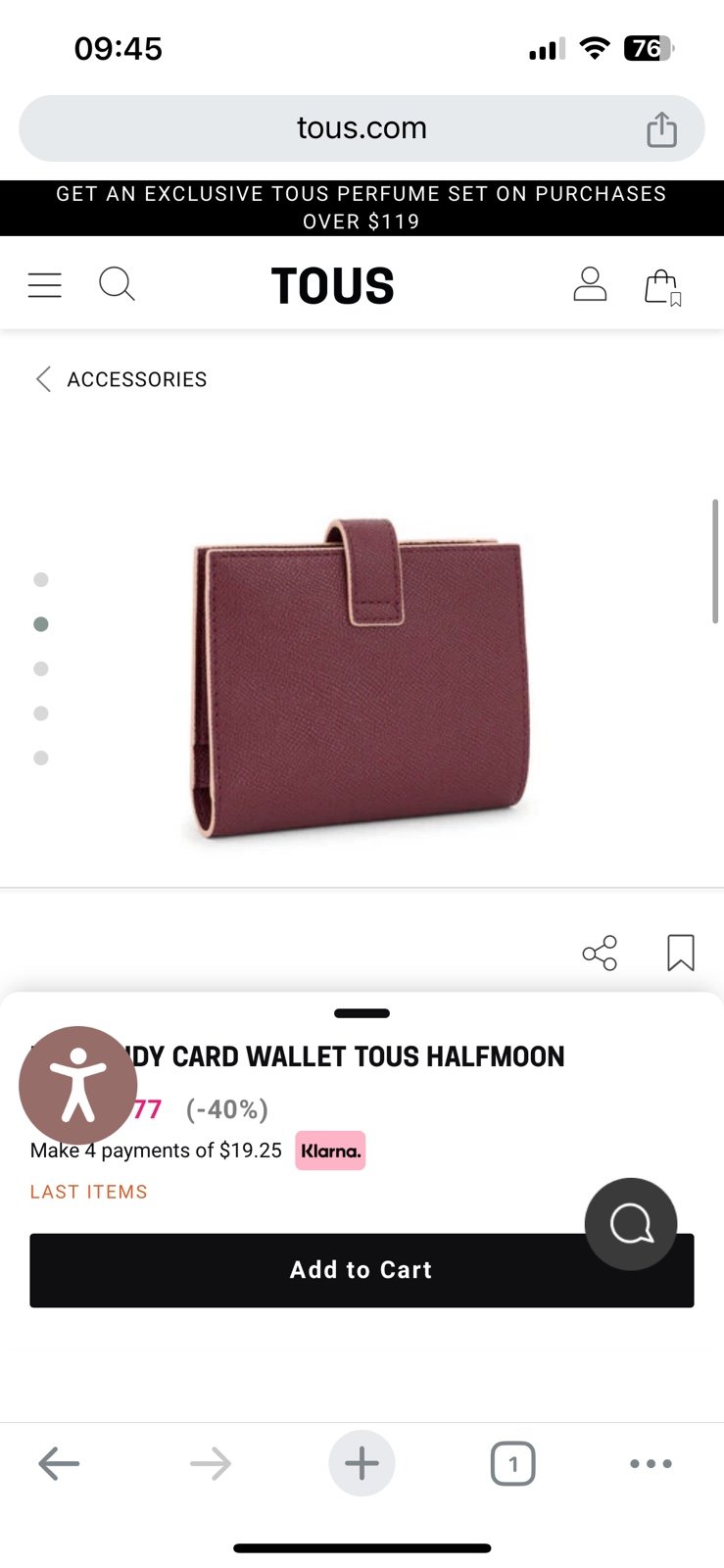This screenshot has height=1568, width=724.
Task: Share this wallet product
Action: pos(600,953)
